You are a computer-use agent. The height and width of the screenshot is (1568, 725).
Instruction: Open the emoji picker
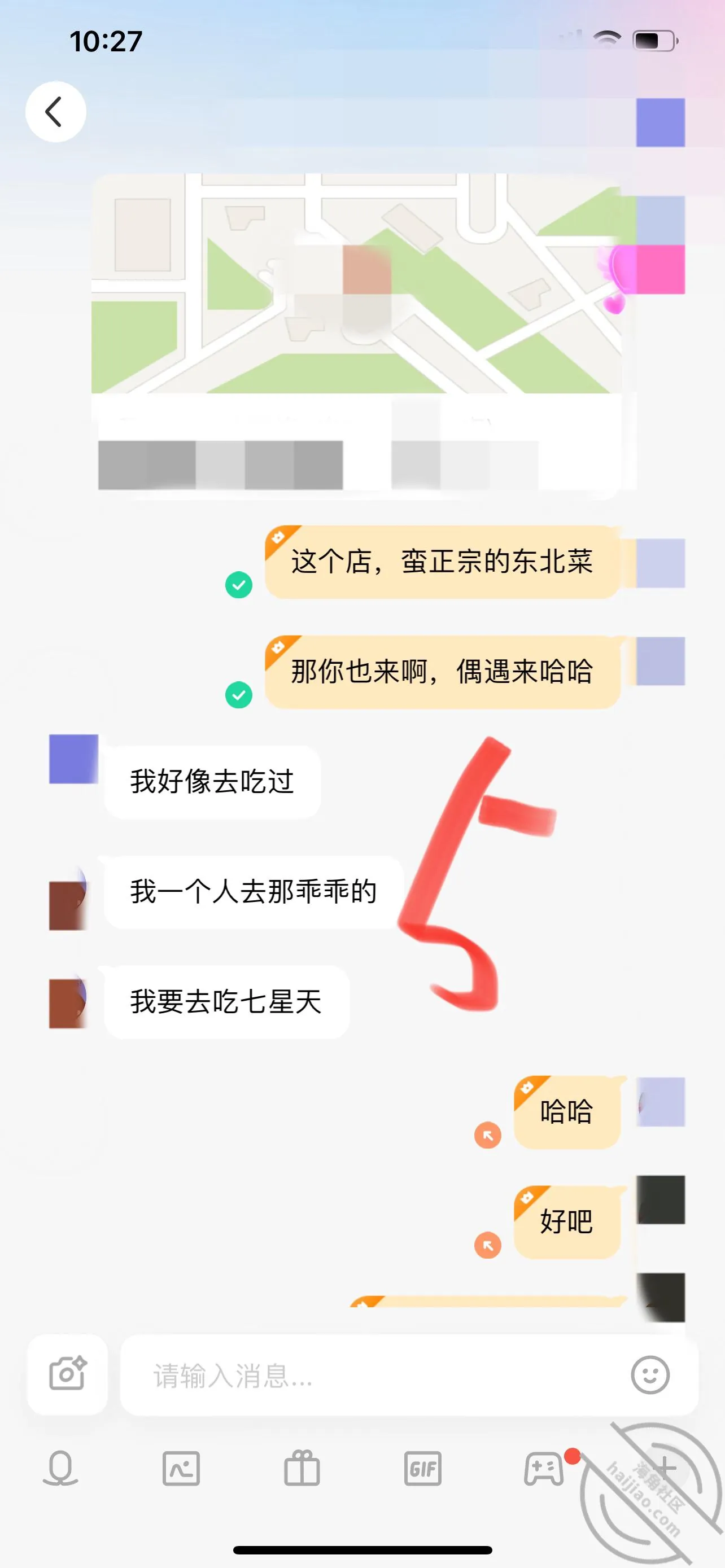click(x=650, y=1375)
